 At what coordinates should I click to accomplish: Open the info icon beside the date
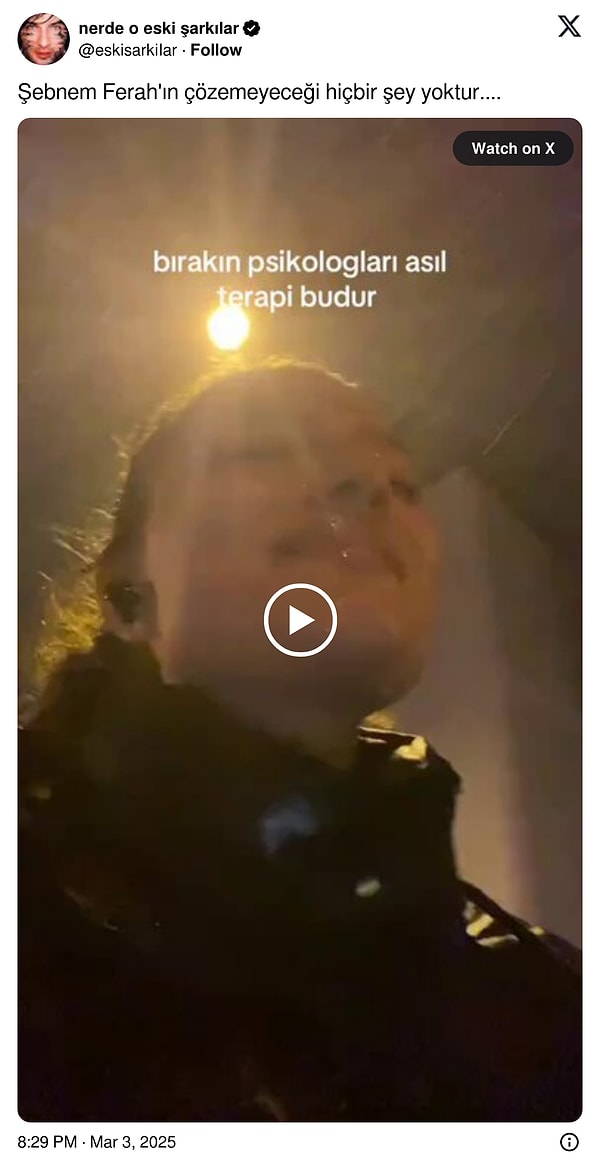tap(569, 1142)
